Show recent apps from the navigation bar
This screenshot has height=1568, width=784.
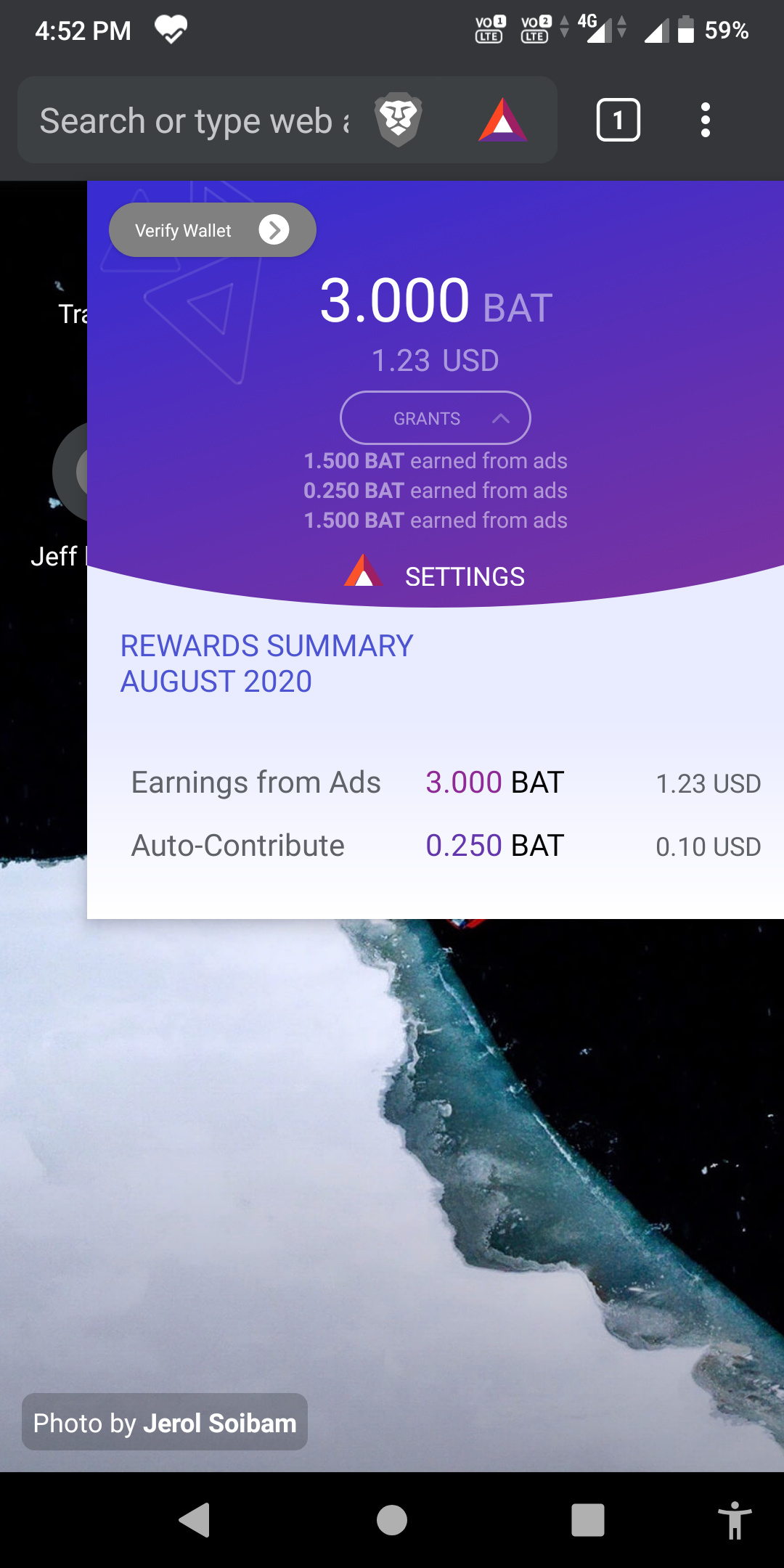[588, 1520]
